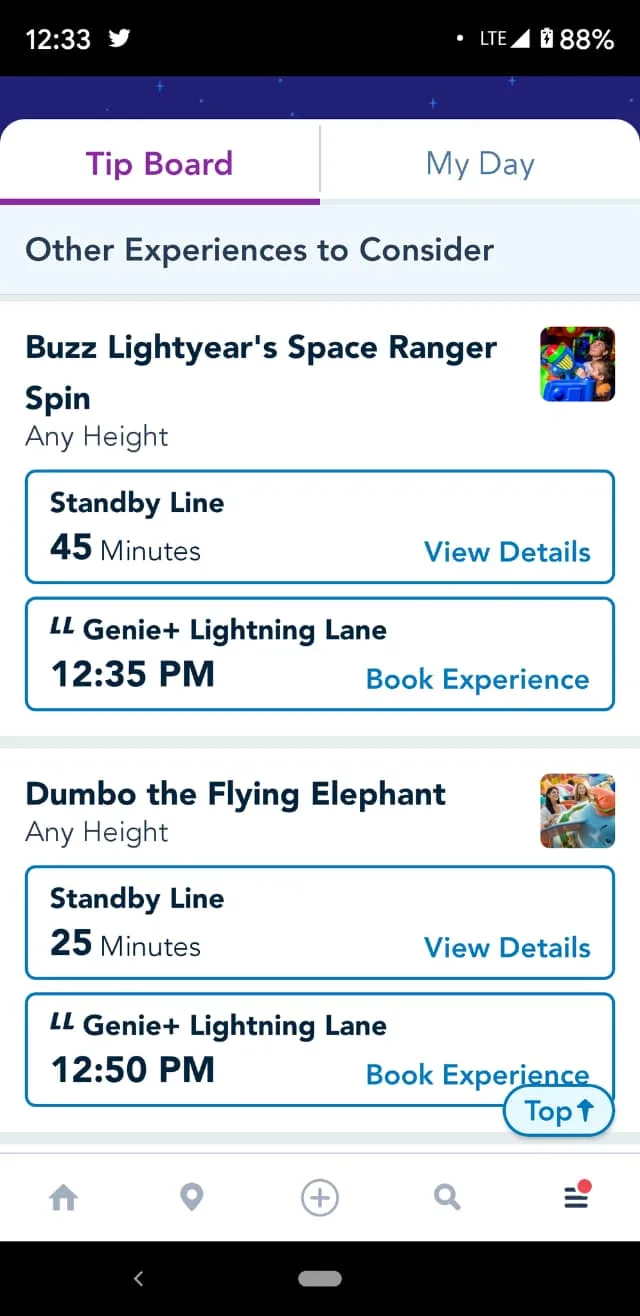
Task: Tap the system back arrow
Action: point(139,1278)
